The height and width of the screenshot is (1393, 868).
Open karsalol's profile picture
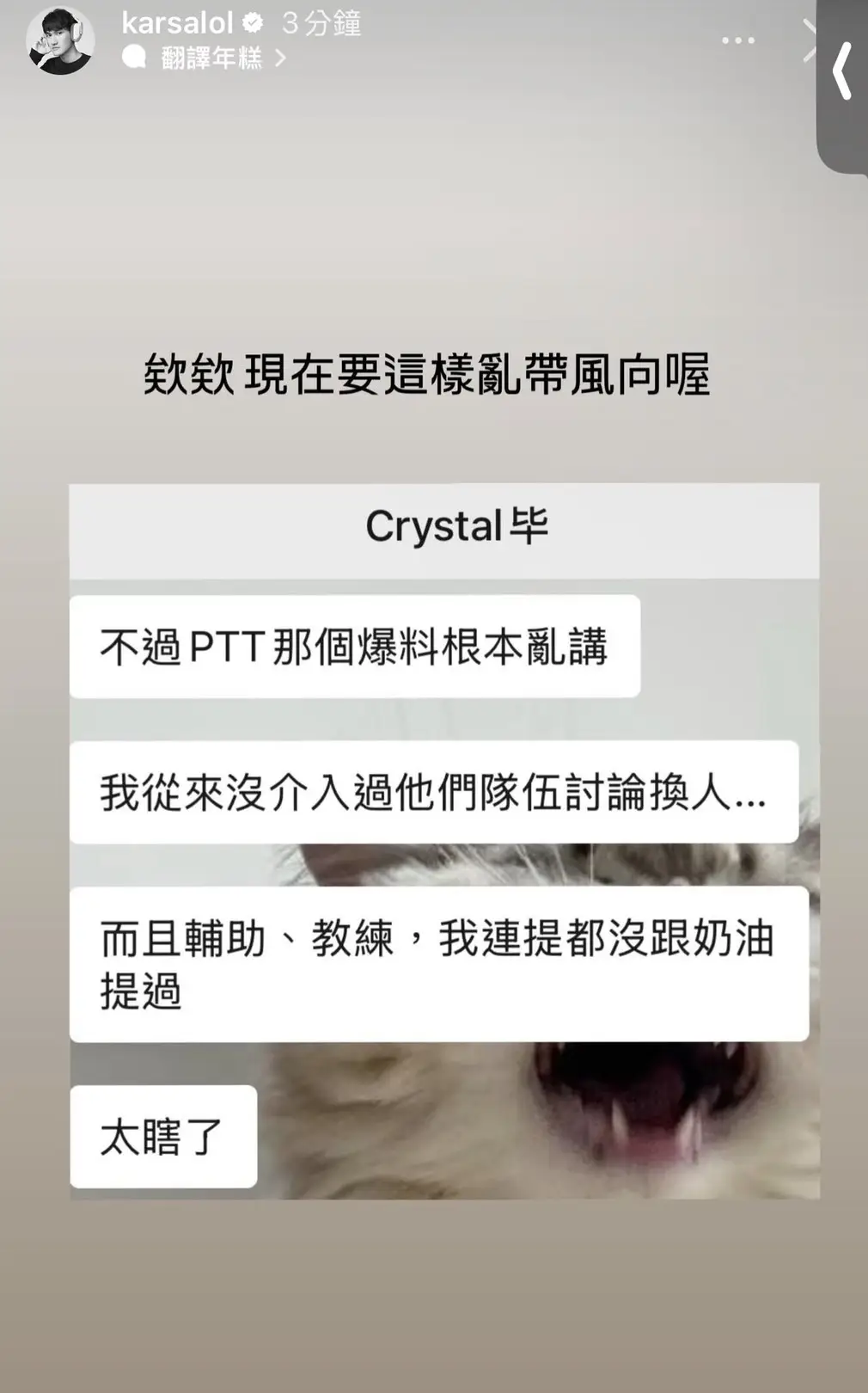(59, 40)
